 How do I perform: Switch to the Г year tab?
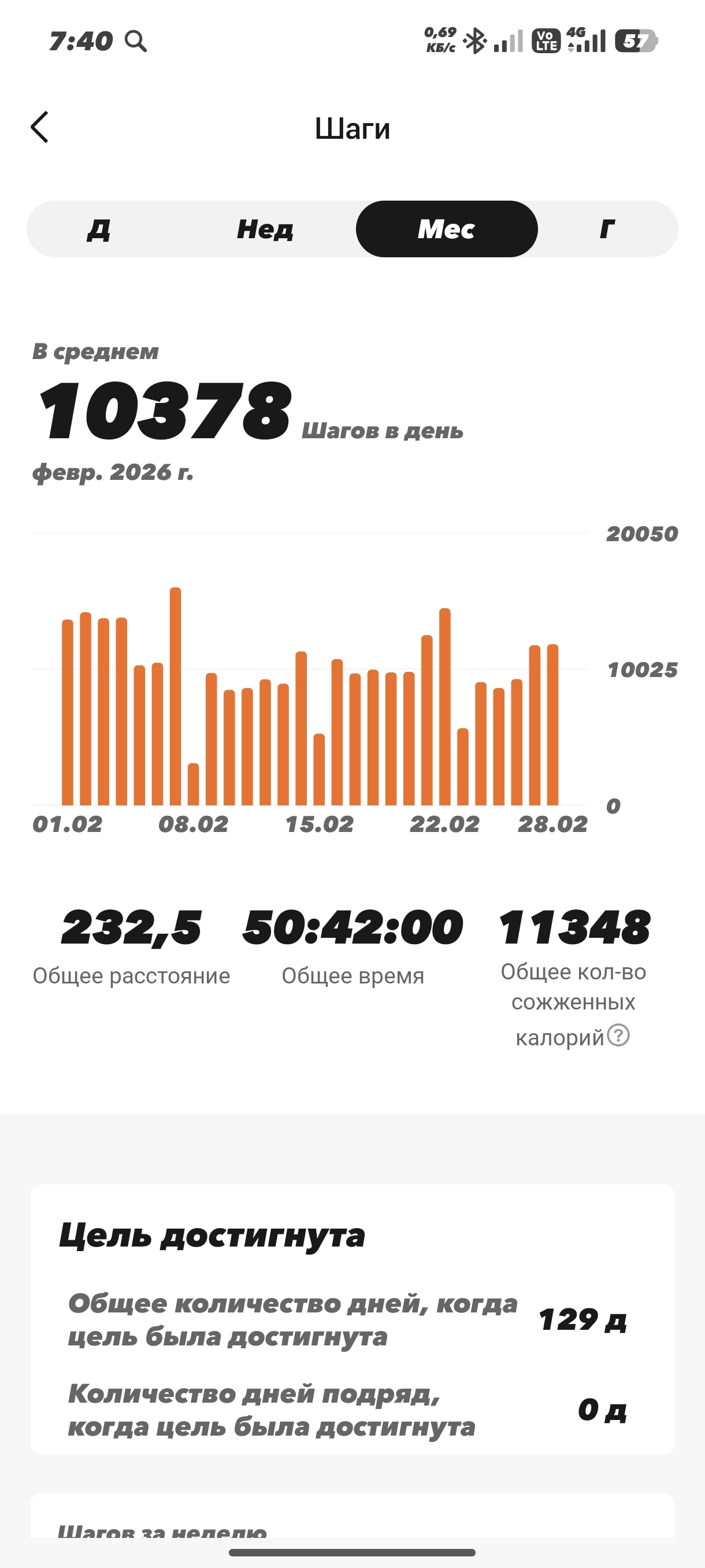coord(607,229)
